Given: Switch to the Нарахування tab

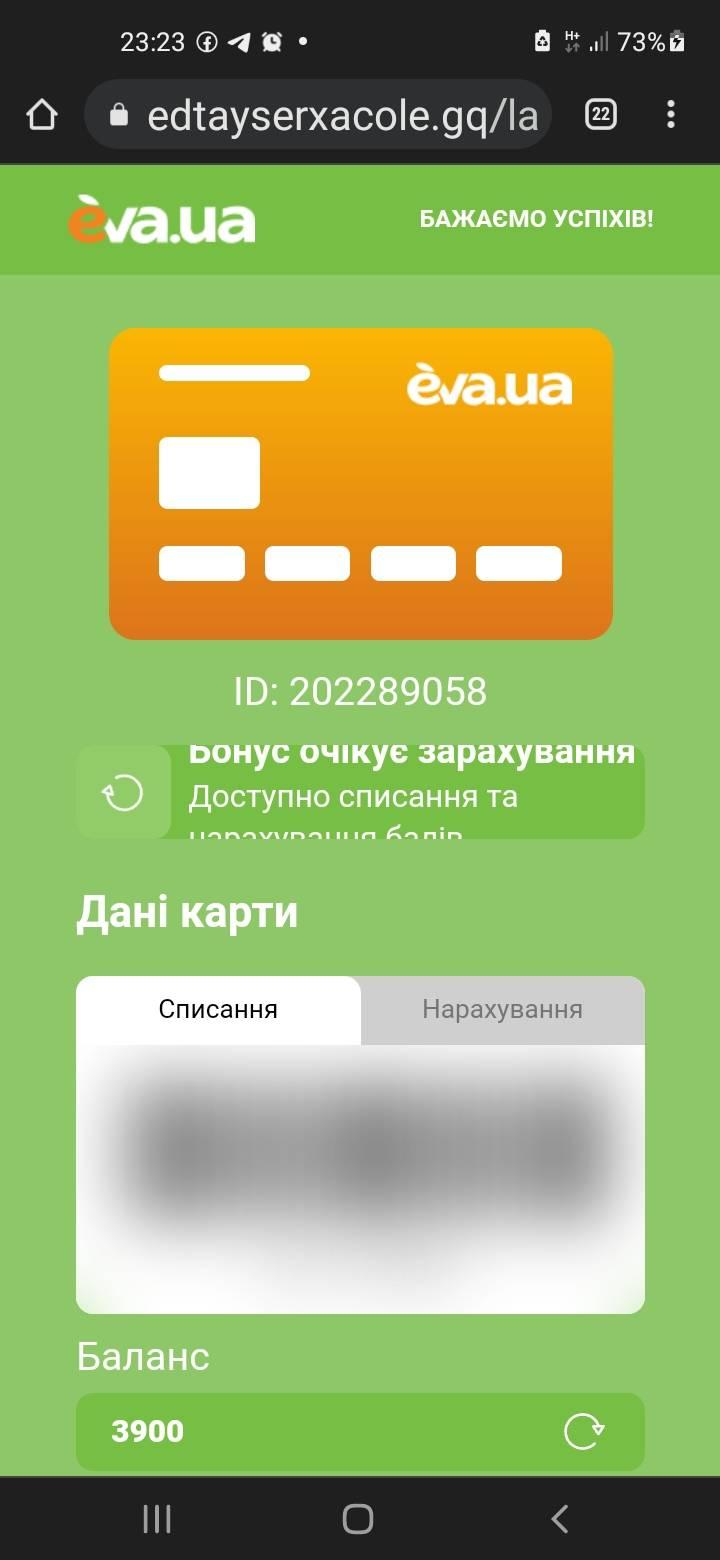Looking at the screenshot, I should (x=502, y=1009).
